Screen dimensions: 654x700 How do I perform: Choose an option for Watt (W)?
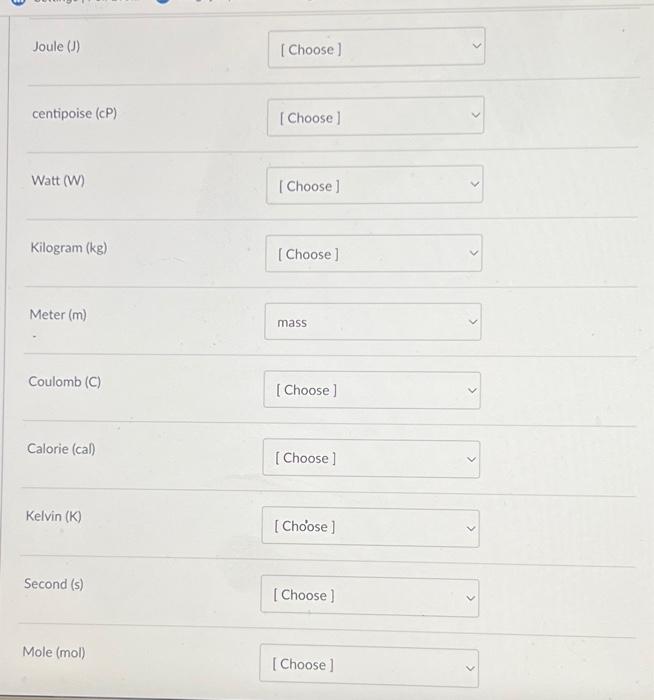click(374, 185)
